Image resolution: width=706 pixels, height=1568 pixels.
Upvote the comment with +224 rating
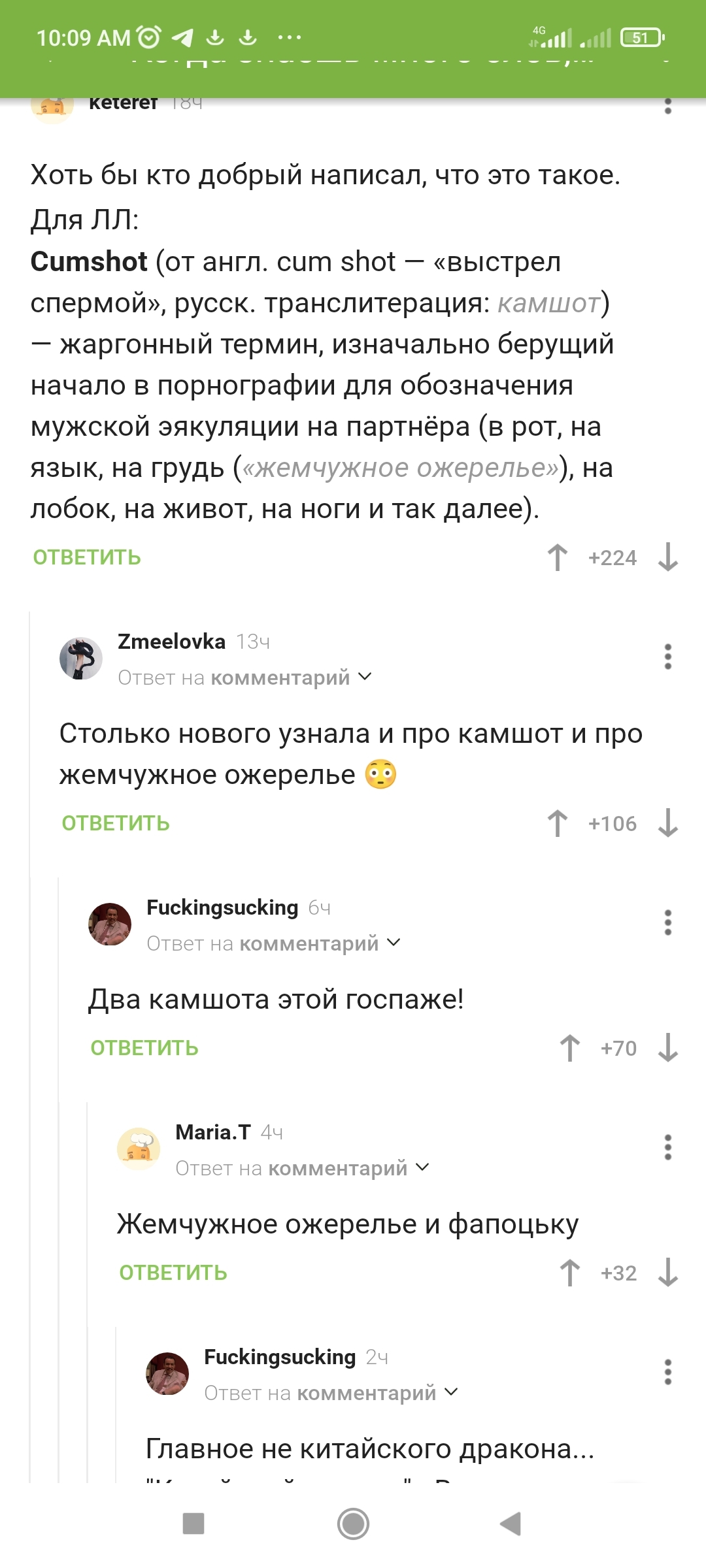[558, 557]
